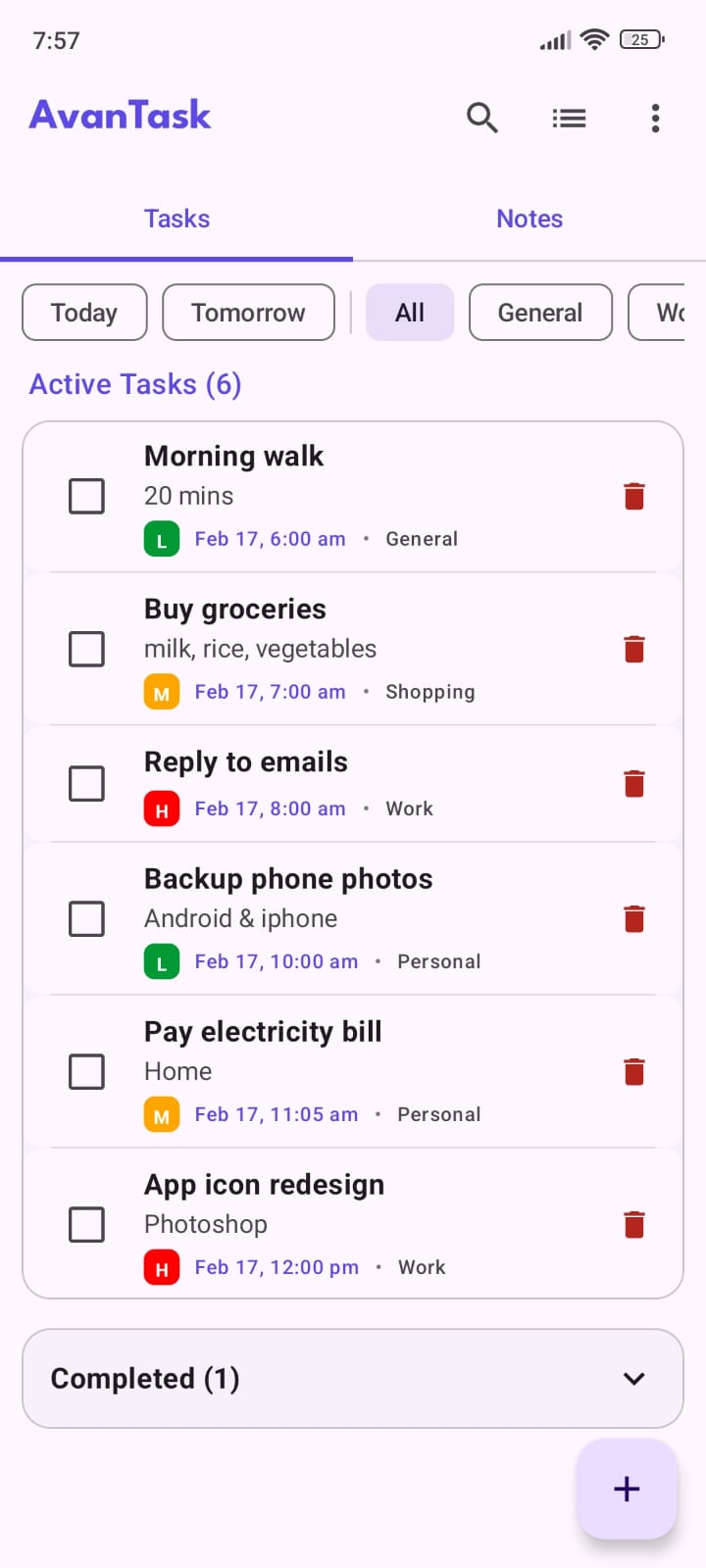Click the medium priority badge on Buy groceries
706x1568 pixels.
coord(161,691)
